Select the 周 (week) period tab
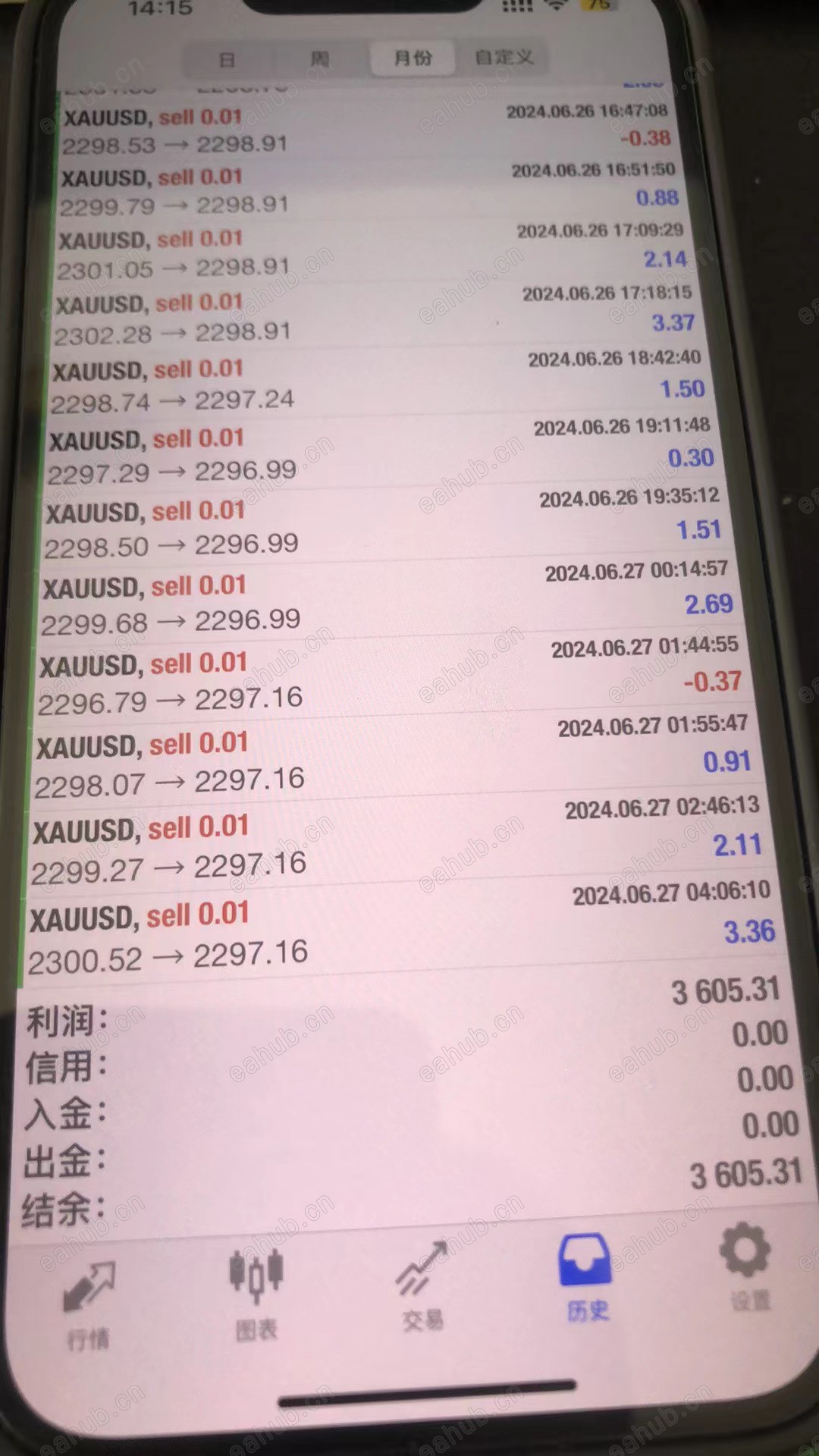Screen dimensions: 819x1456 319,58
